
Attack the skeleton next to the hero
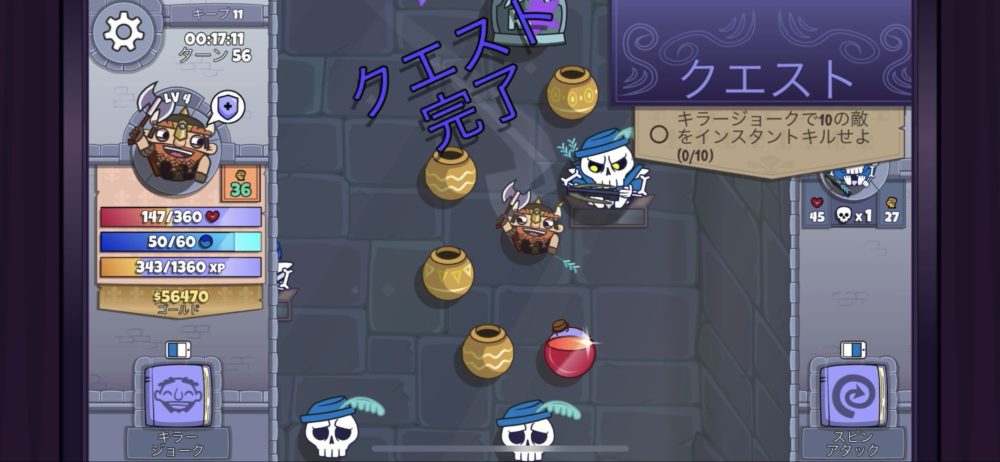606,175
